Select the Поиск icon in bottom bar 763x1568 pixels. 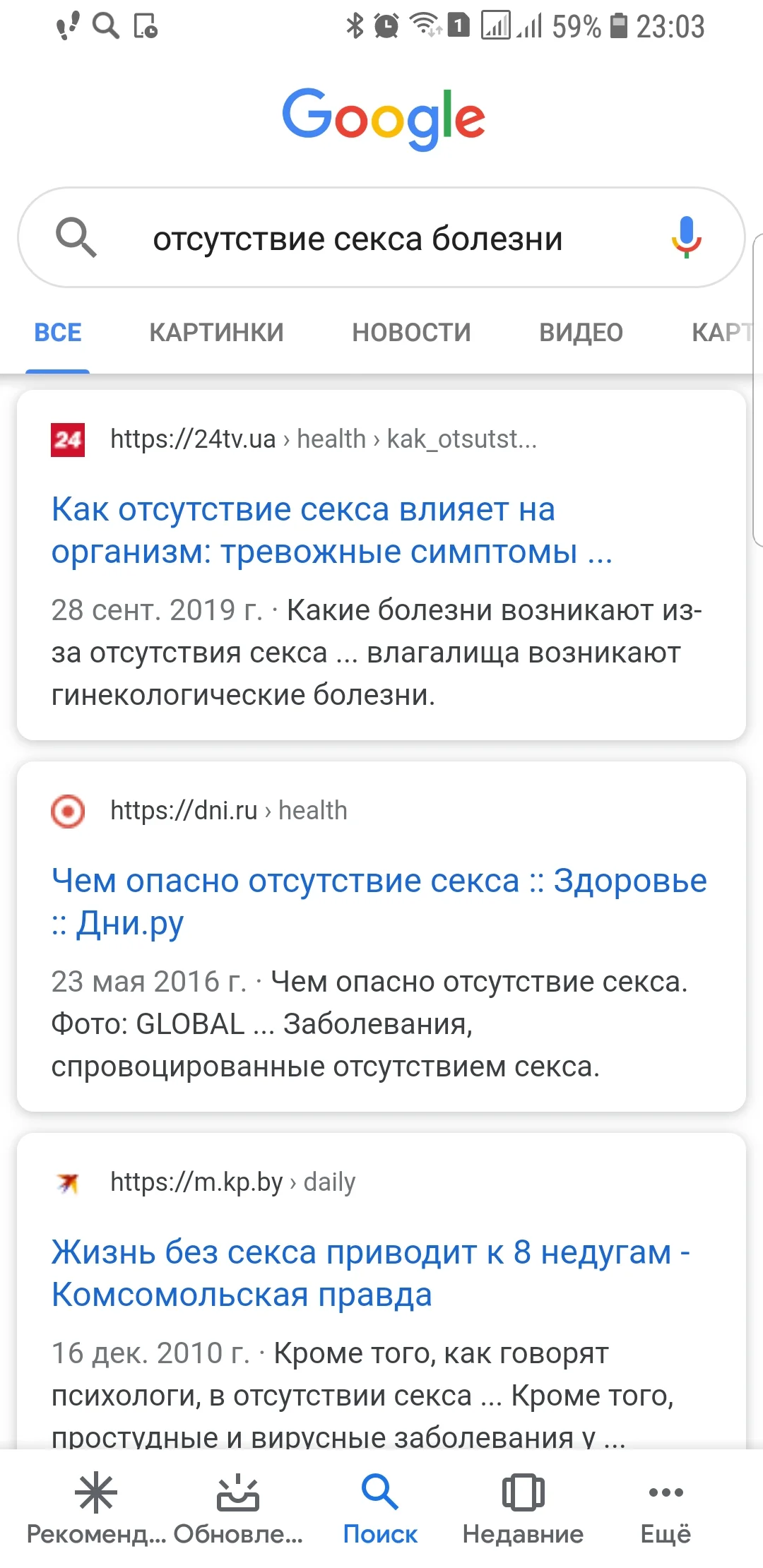pyautogui.click(x=380, y=1490)
